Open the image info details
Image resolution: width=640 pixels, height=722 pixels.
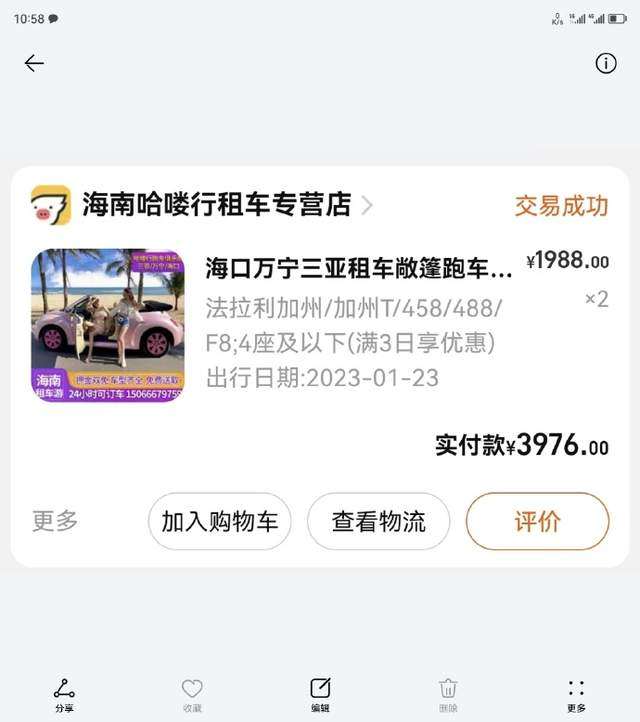pyautogui.click(x=606, y=63)
